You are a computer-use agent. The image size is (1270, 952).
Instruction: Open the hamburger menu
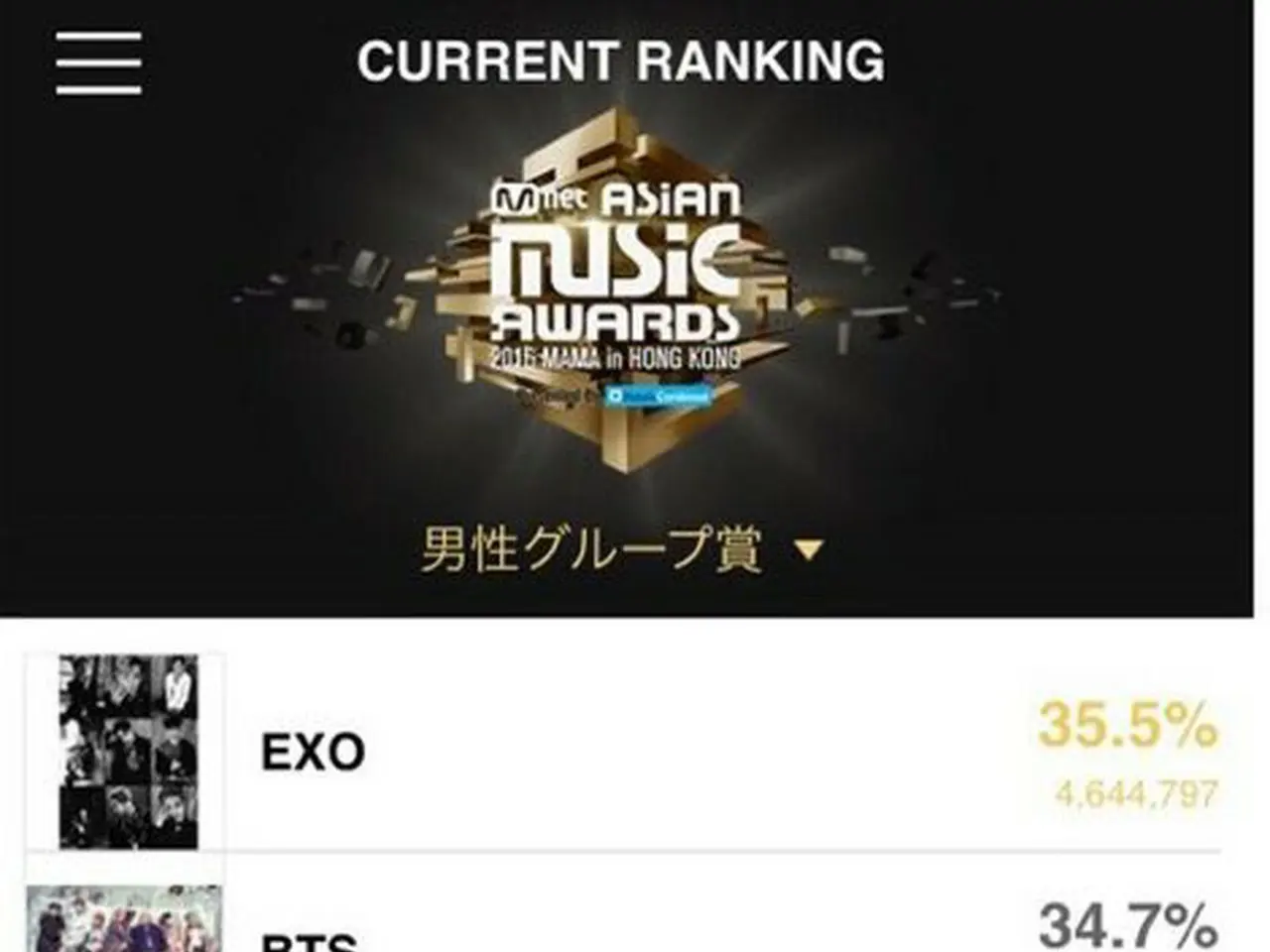coord(98,63)
